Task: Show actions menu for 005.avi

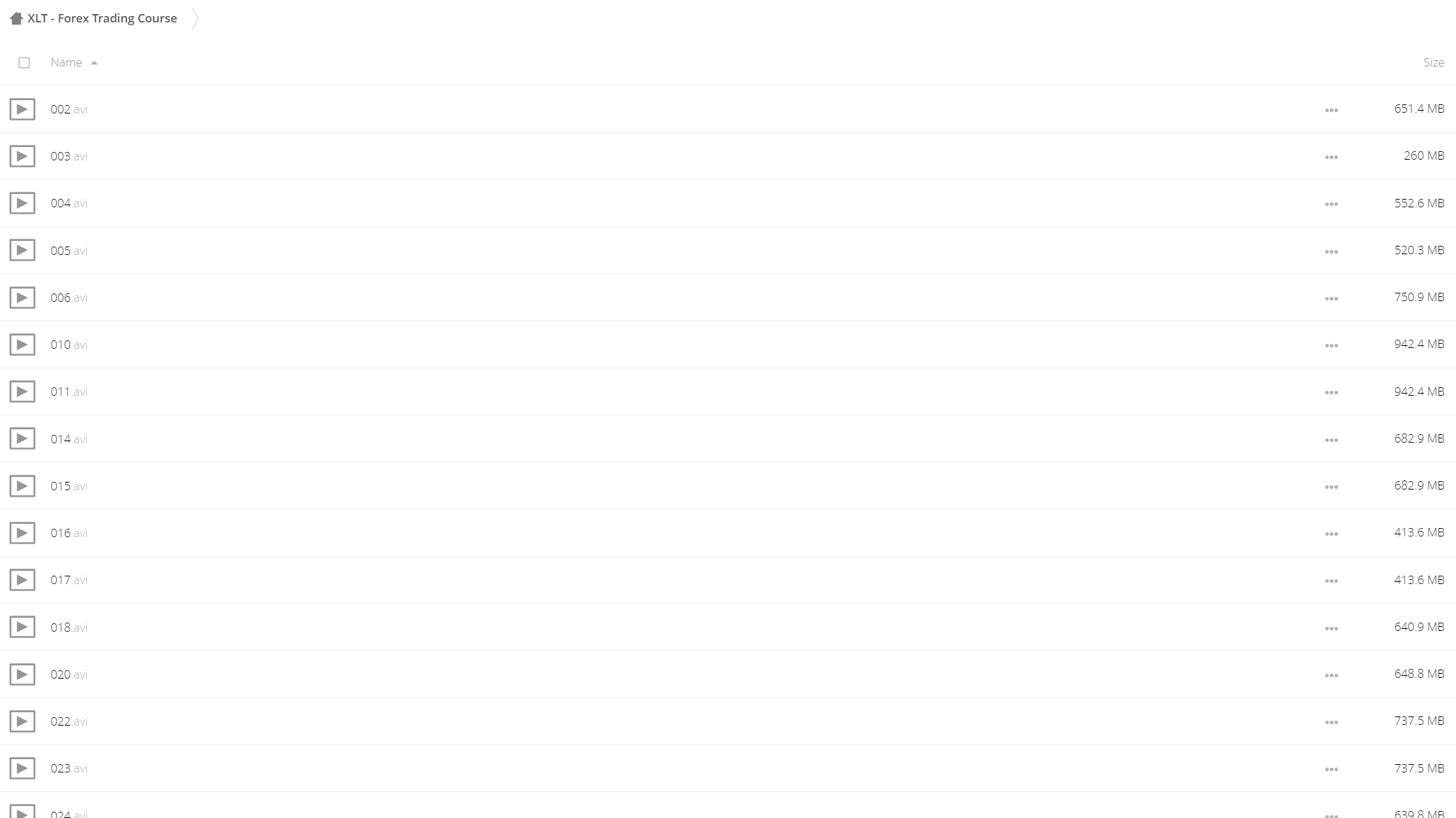Action: [1331, 251]
